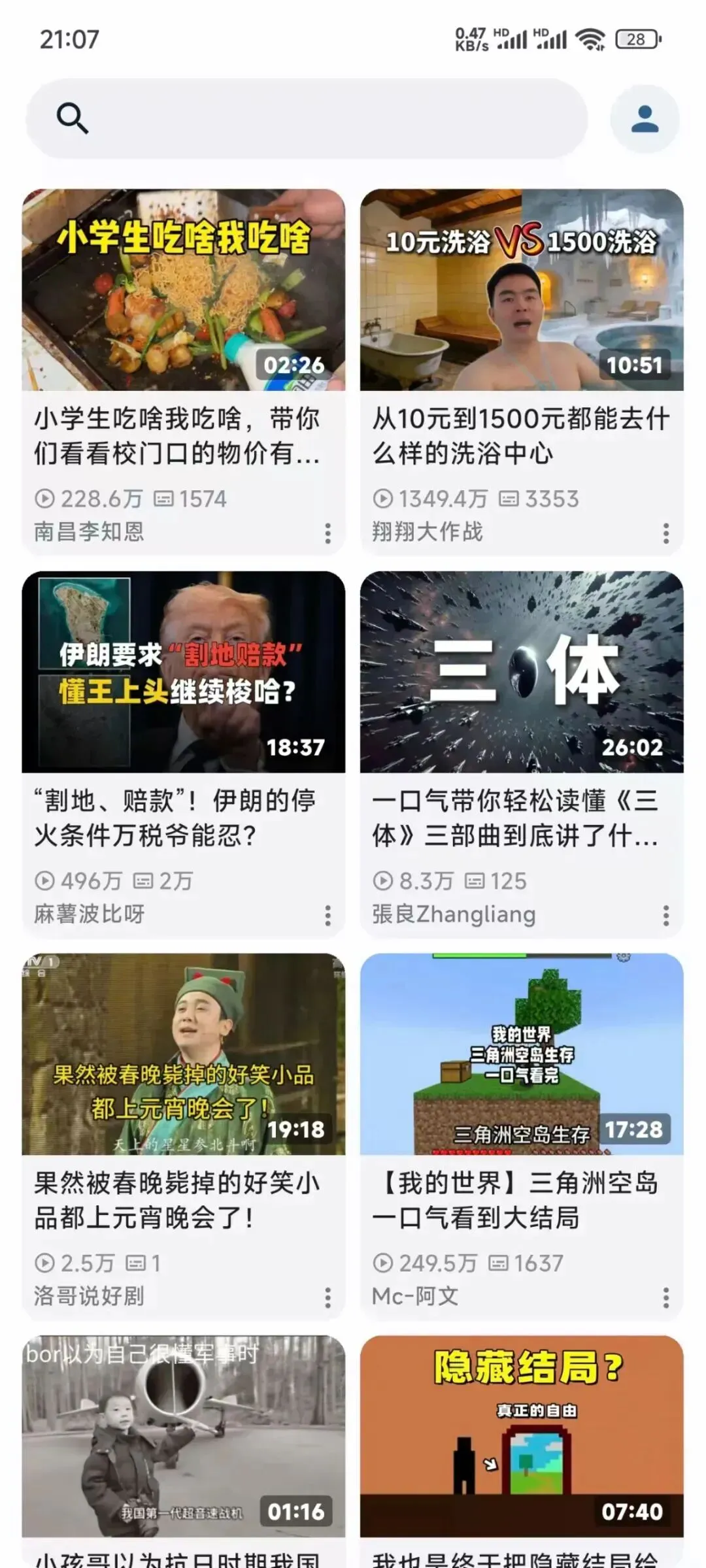Open the 隐藏结局 video
Viewport: 706px width, 1568px height.
(x=522, y=1436)
